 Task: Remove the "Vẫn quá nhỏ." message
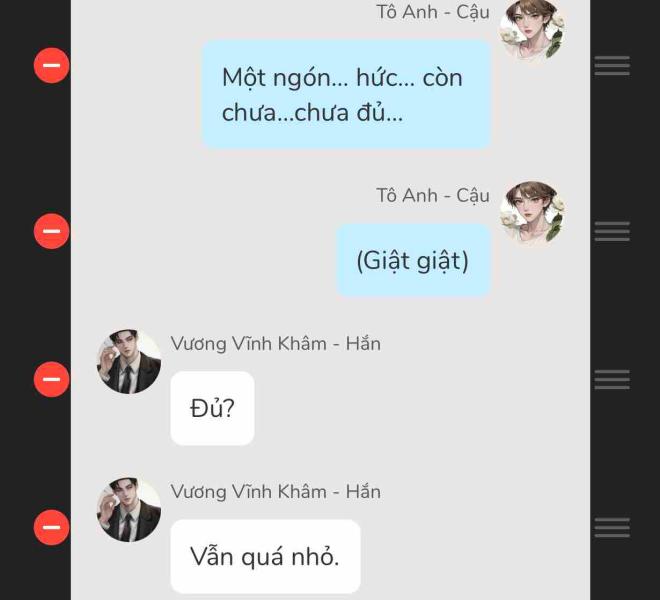click(52, 527)
